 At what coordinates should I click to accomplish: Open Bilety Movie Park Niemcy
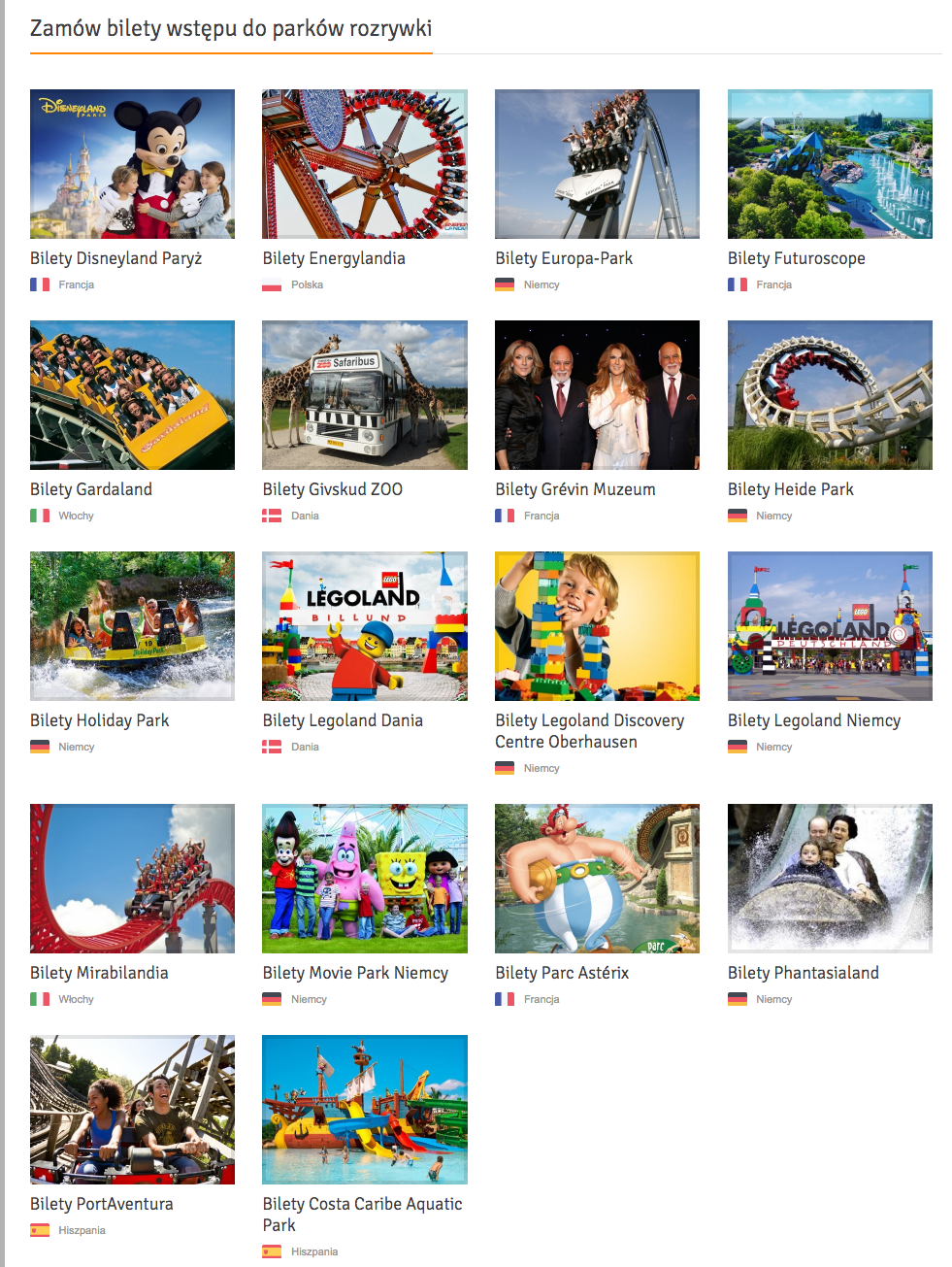point(365,879)
